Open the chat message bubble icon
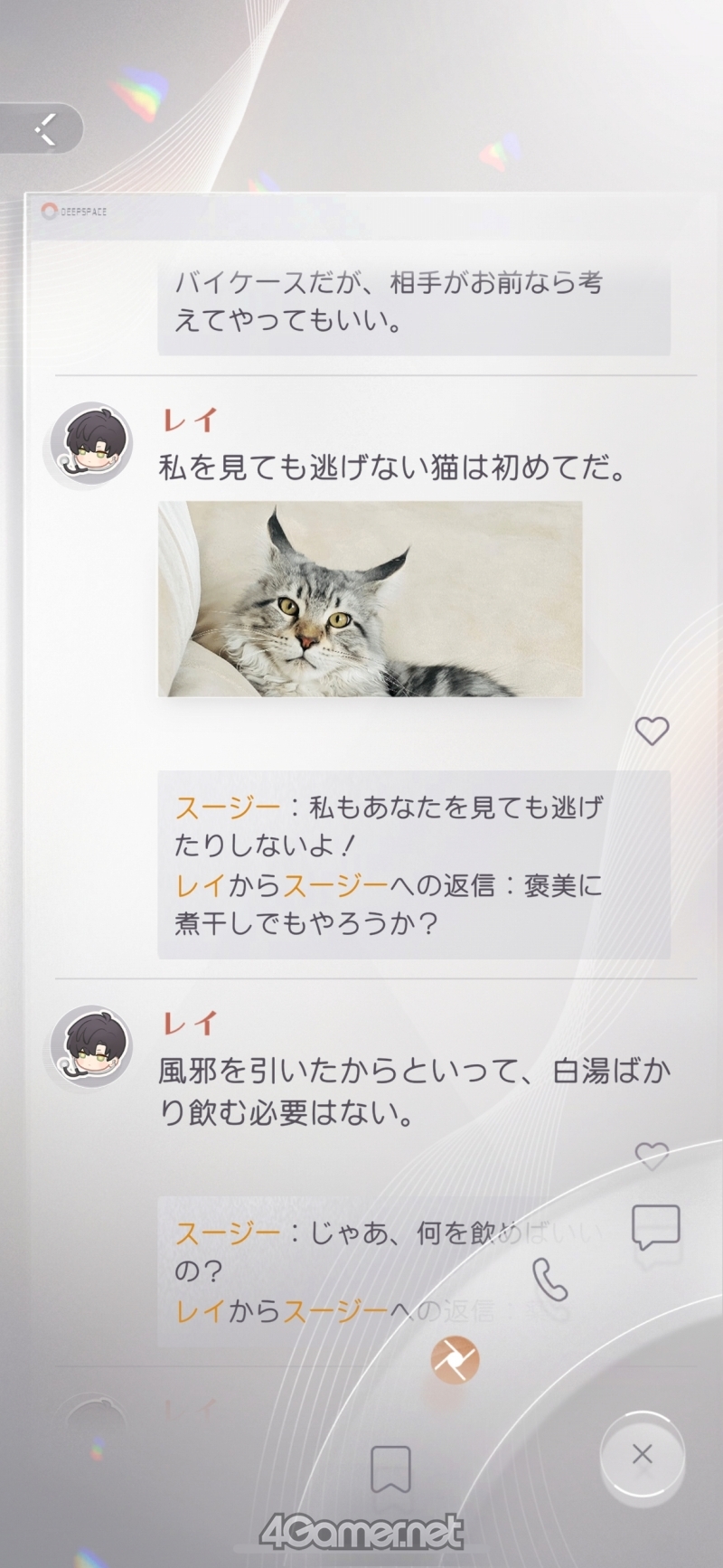The height and width of the screenshot is (1568, 723). 655,1227
